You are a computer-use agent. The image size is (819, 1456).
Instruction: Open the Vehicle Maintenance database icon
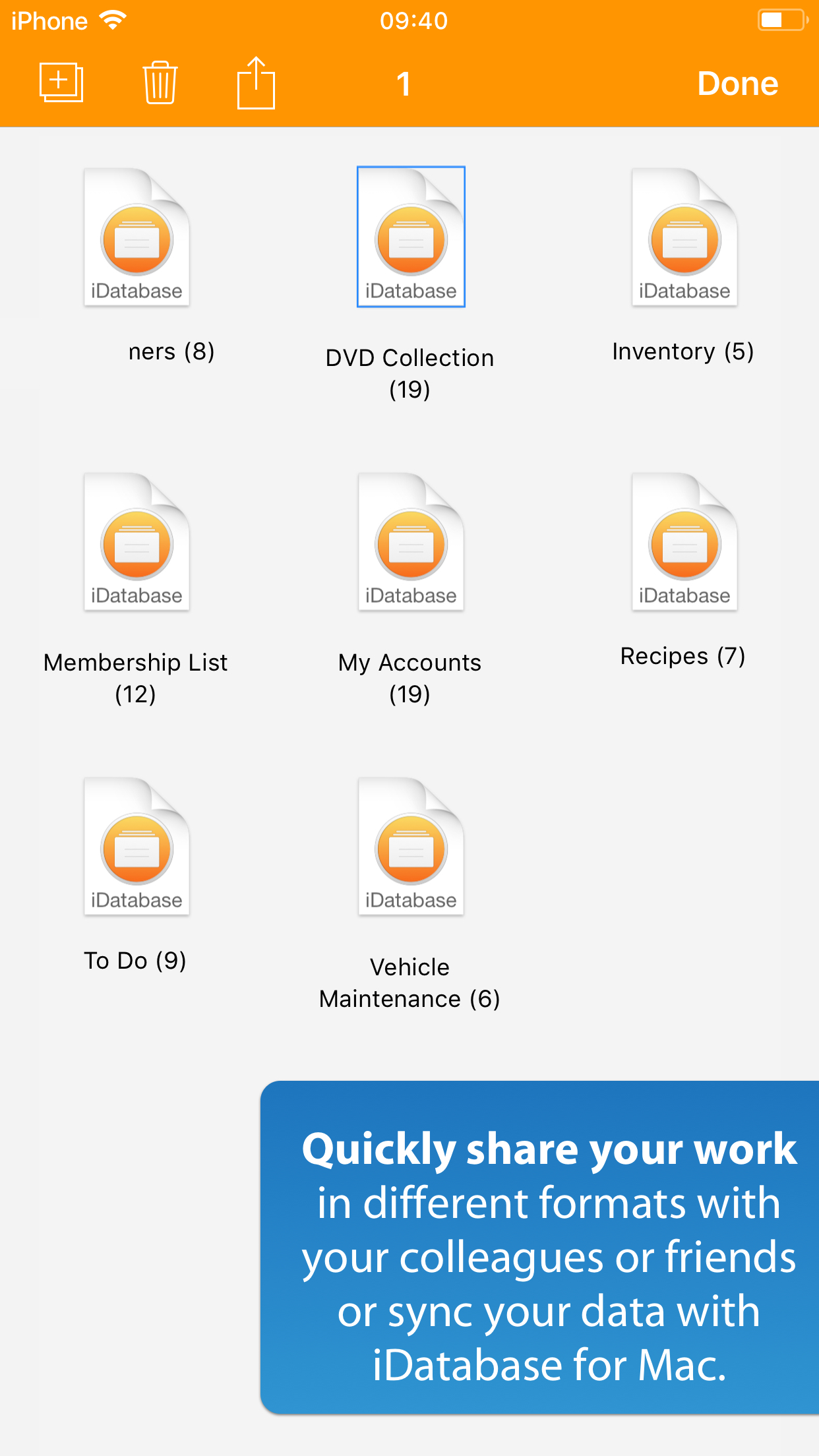(x=410, y=847)
